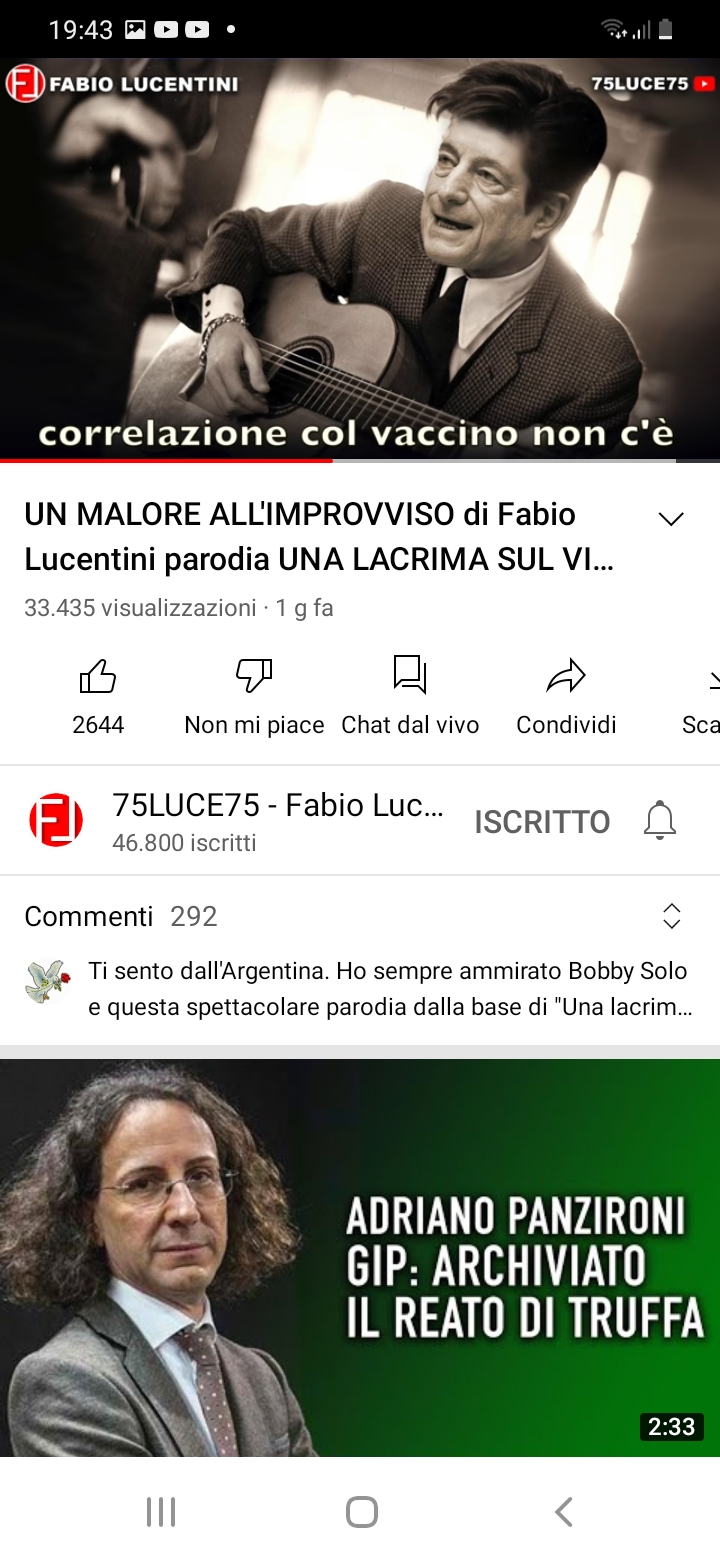Image resolution: width=720 pixels, height=1560 pixels.
Task: Expand the video description chevron
Action: (671, 518)
